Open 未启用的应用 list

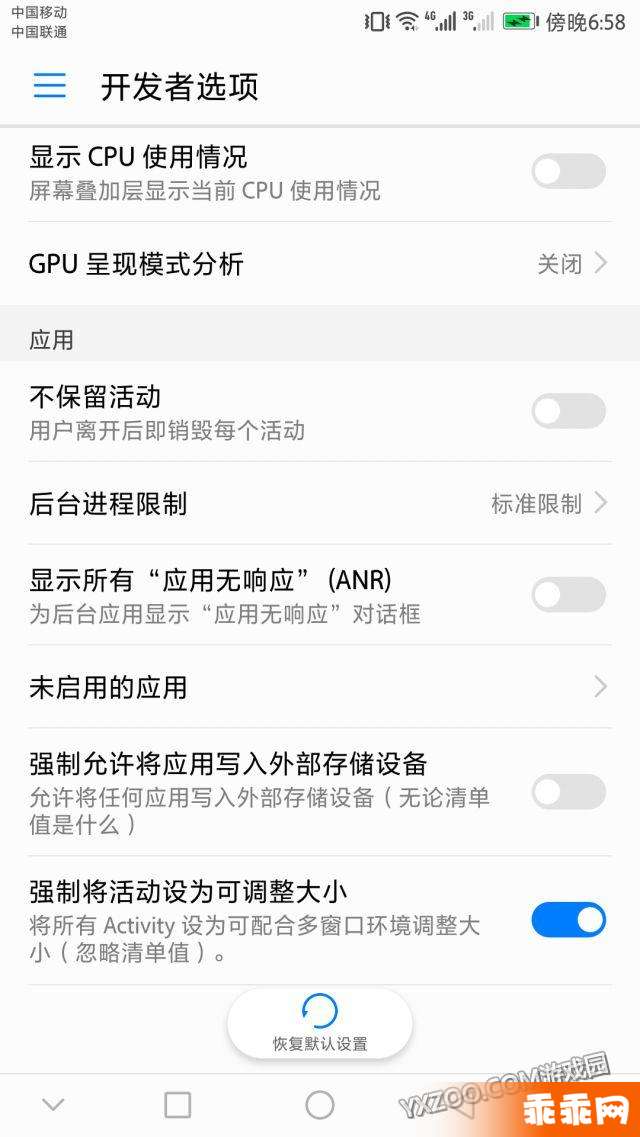pos(319,687)
